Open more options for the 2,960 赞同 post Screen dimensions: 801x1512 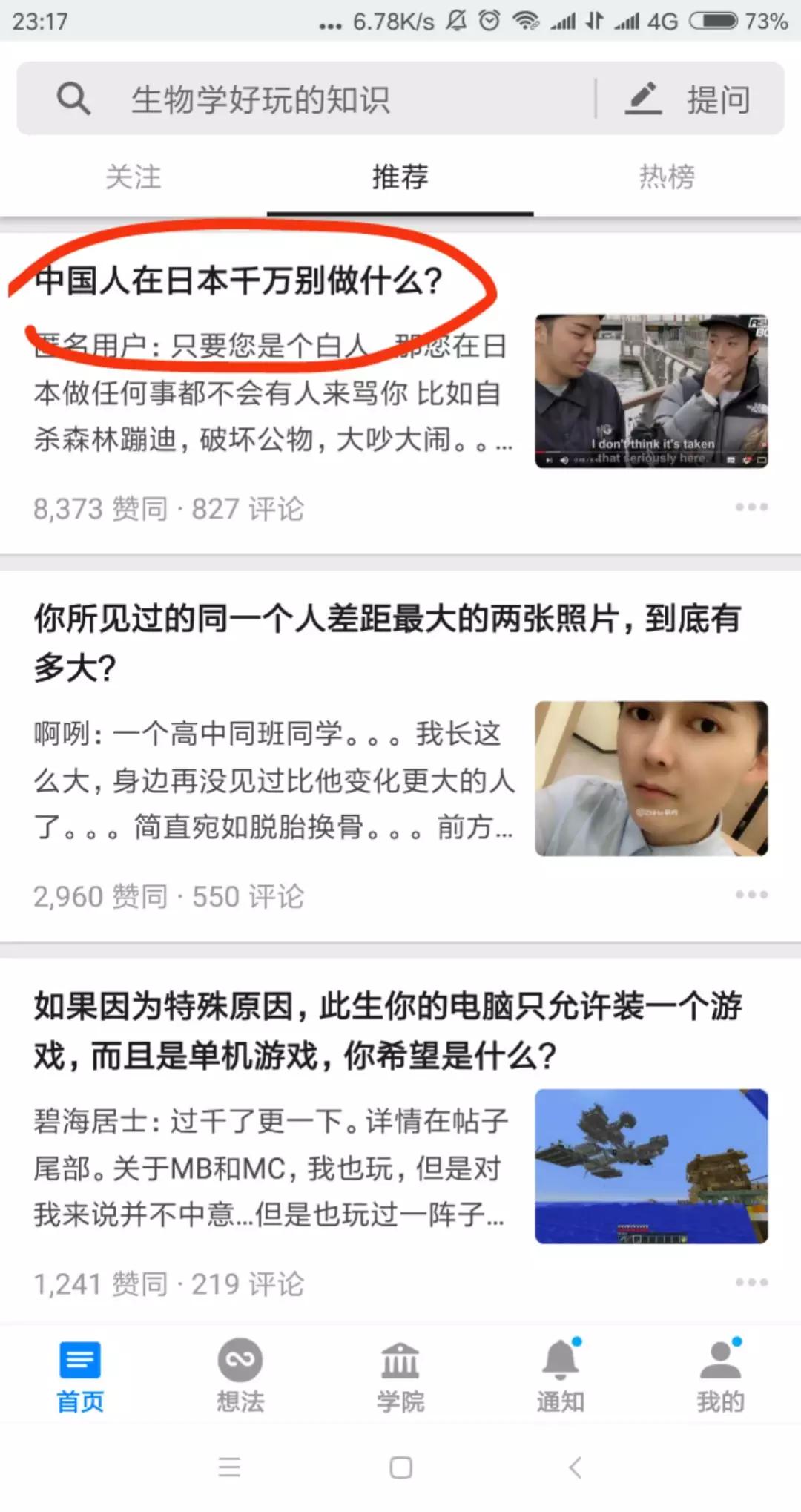pos(751,895)
